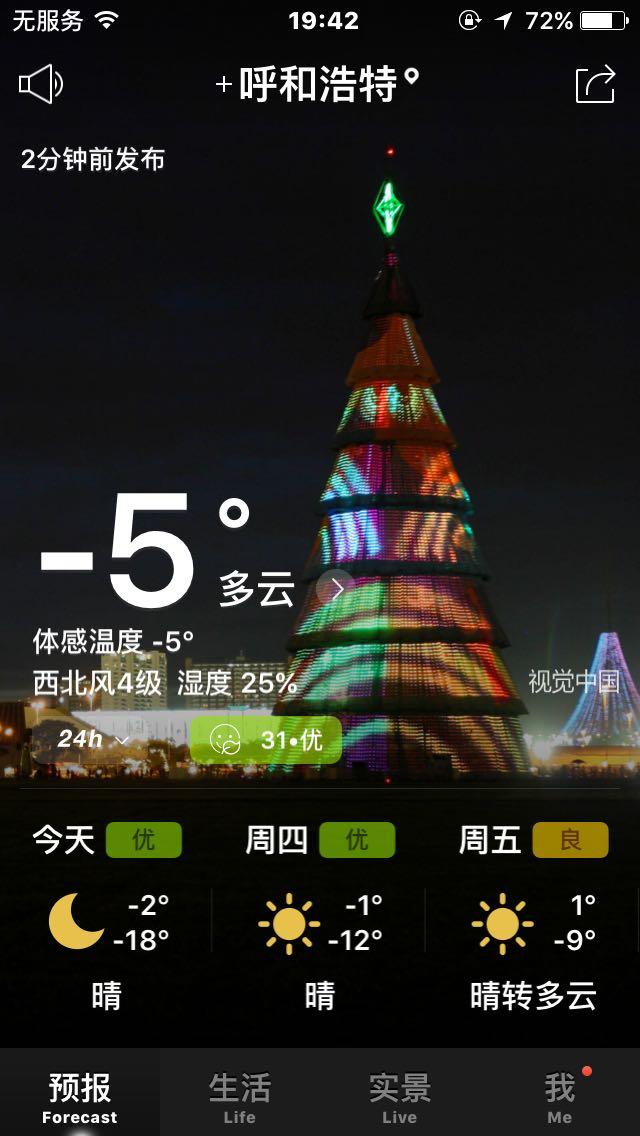Open the air quality 31 优 chip
Image resolution: width=640 pixels, height=1136 pixels.
(x=266, y=740)
